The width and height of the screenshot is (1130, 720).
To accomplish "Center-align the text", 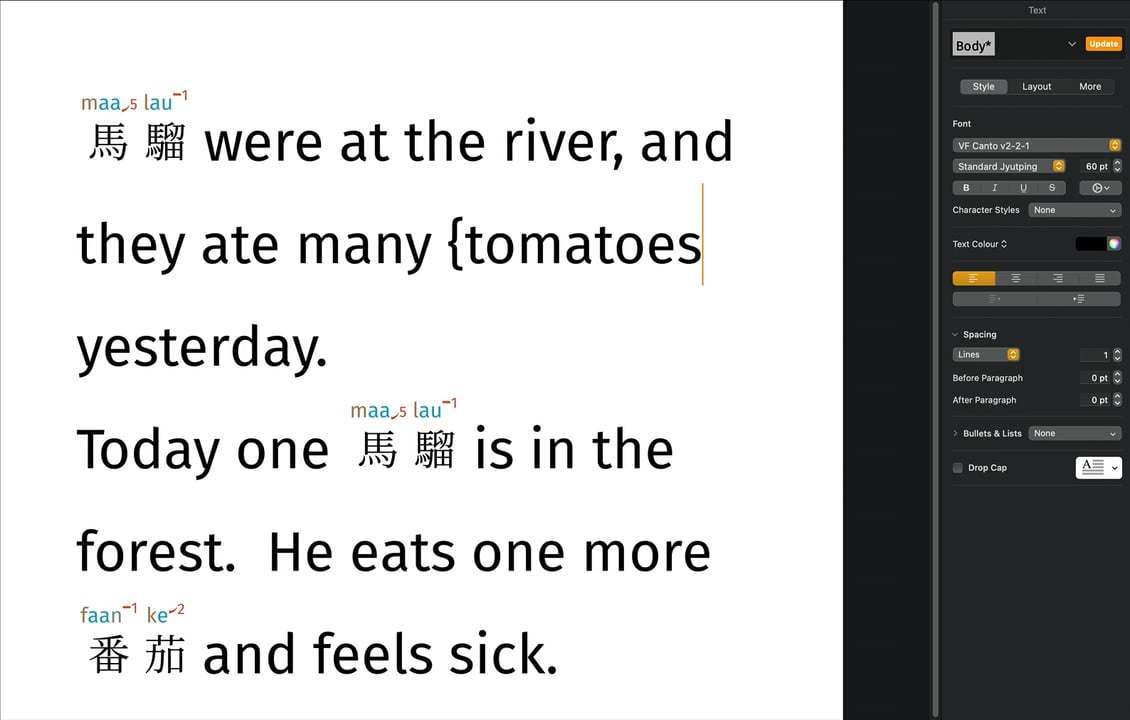I will tap(1015, 279).
